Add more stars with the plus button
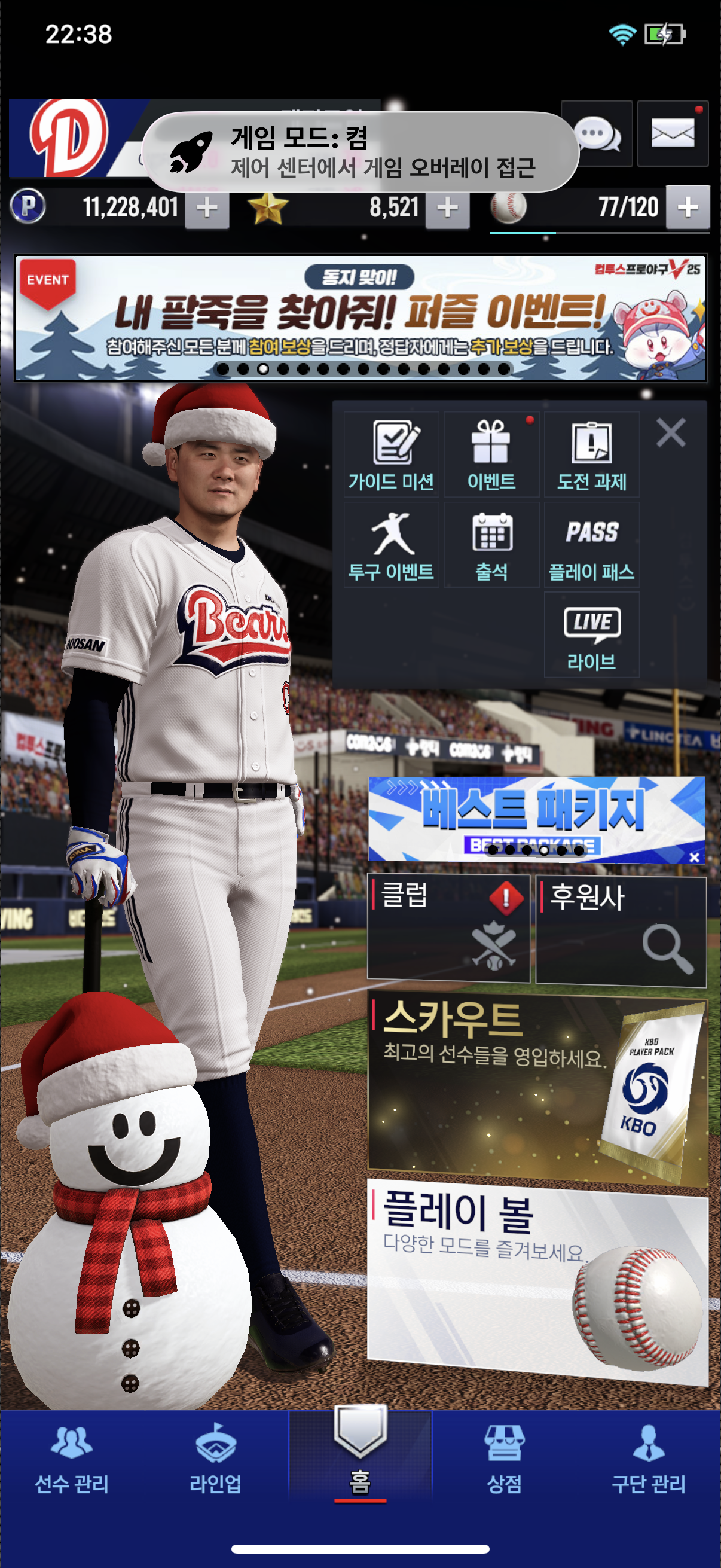Image resolution: width=721 pixels, height=1568 pixels. coord(447,208)
